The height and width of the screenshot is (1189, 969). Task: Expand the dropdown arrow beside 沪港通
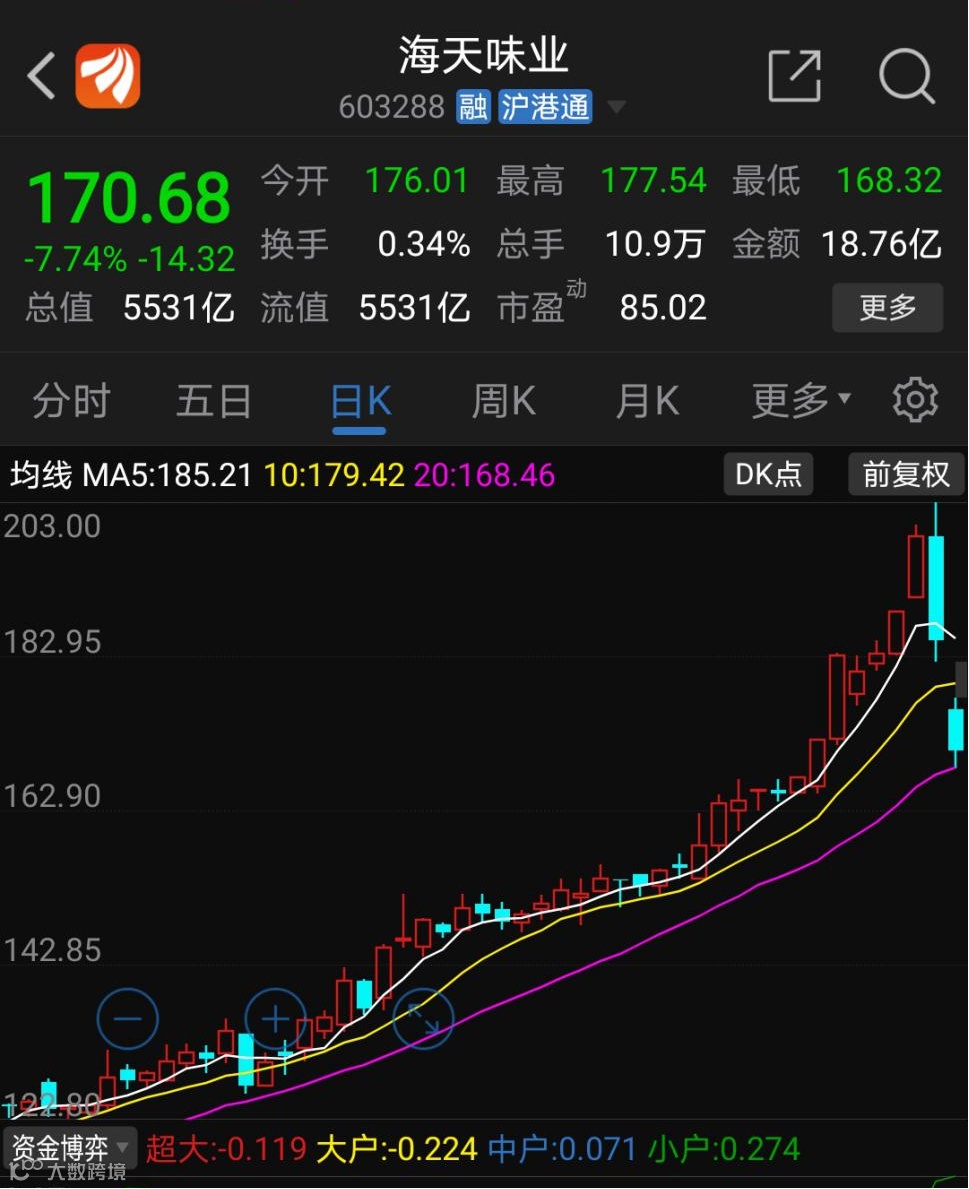tap(616, 107)
